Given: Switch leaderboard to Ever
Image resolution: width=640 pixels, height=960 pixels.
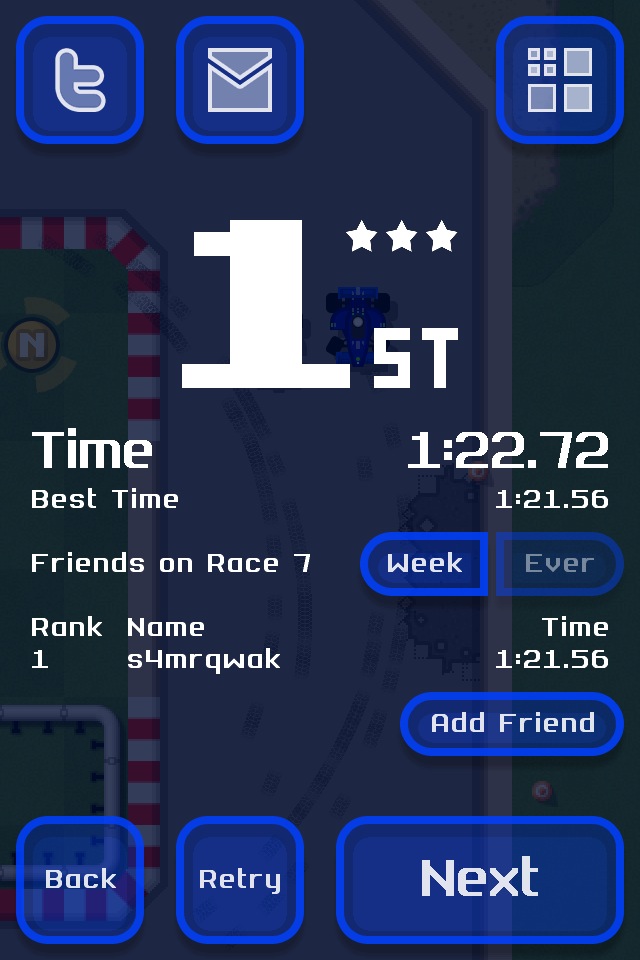Looking at the screenshot, I should pos(559,564).
